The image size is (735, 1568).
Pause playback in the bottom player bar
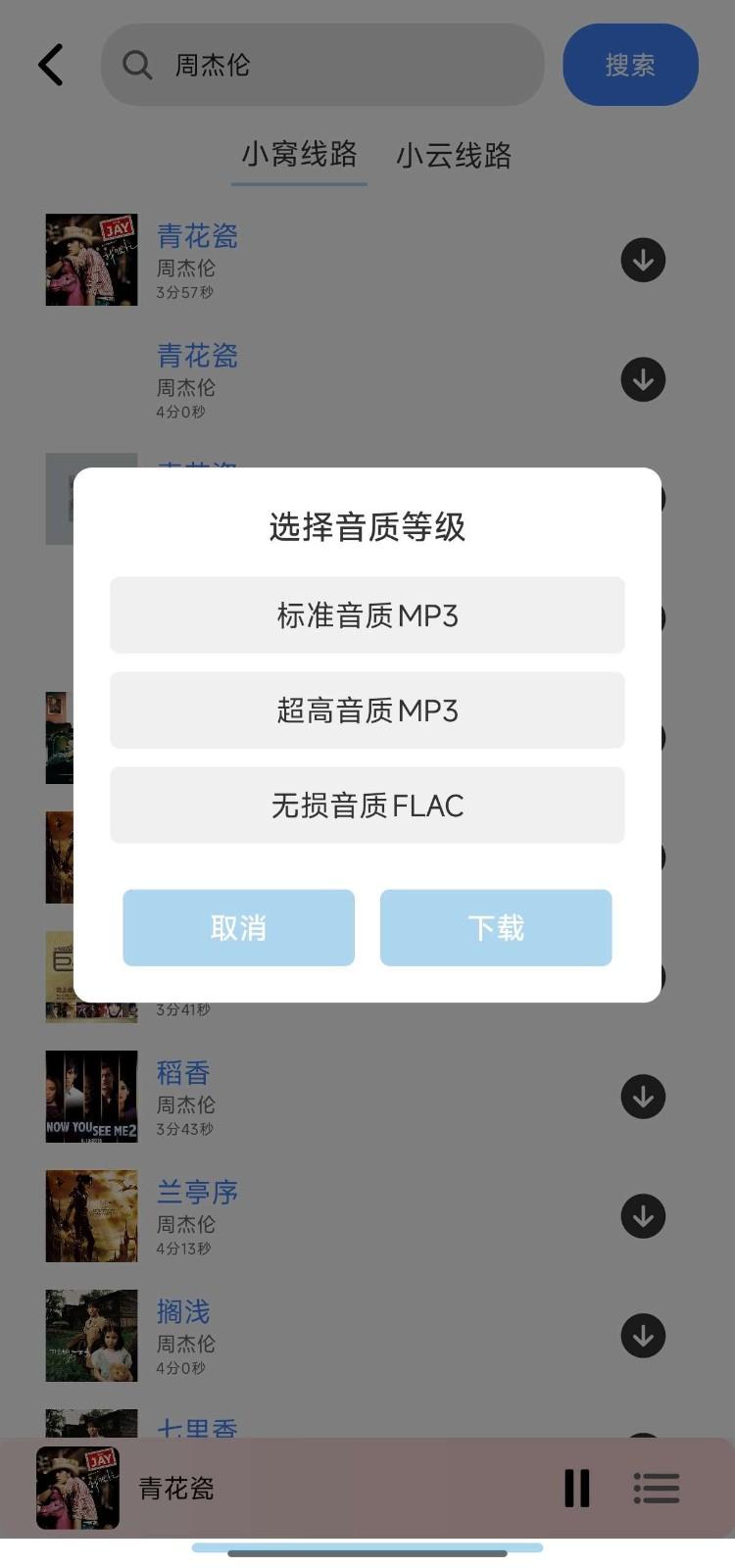point(577,1488)
